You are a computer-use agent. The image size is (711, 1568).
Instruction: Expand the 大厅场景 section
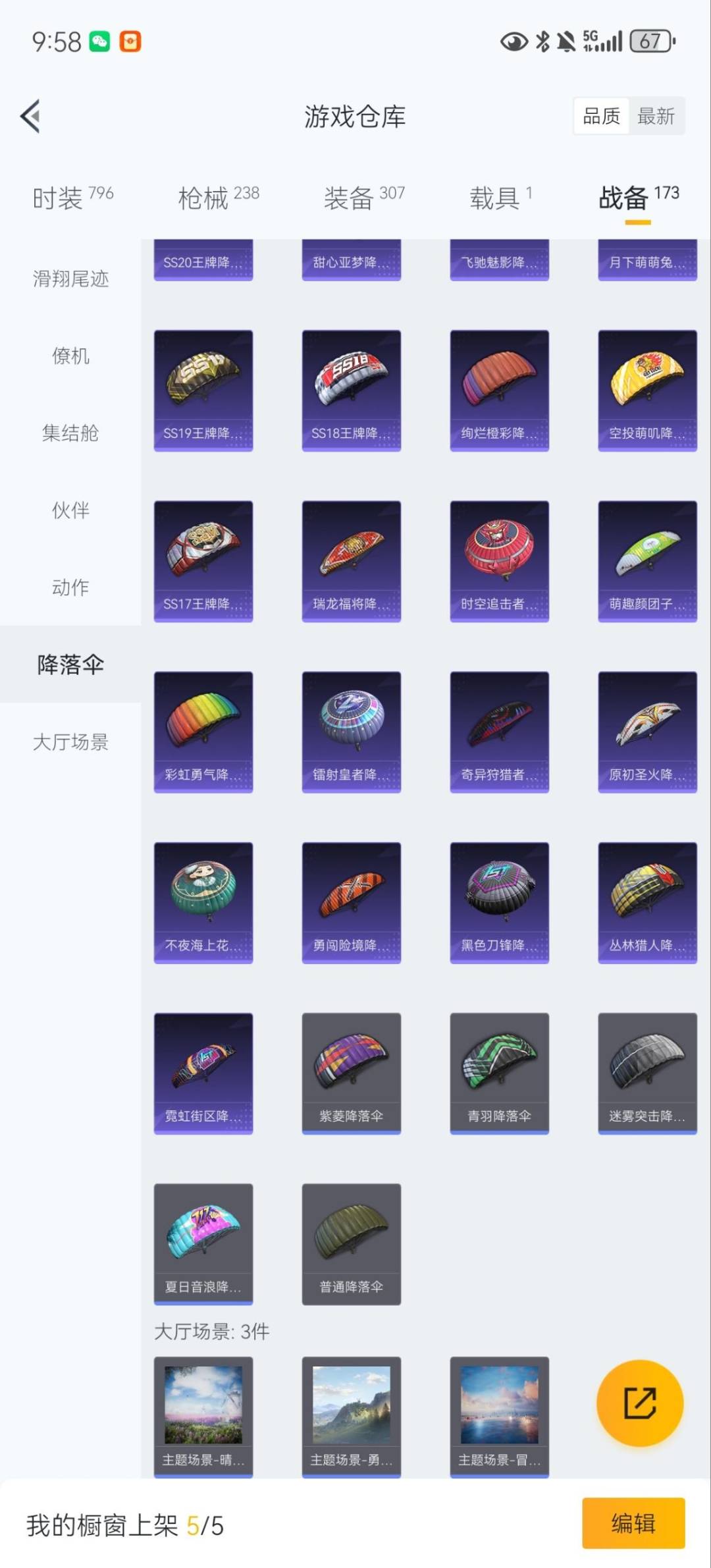(70, 743)
